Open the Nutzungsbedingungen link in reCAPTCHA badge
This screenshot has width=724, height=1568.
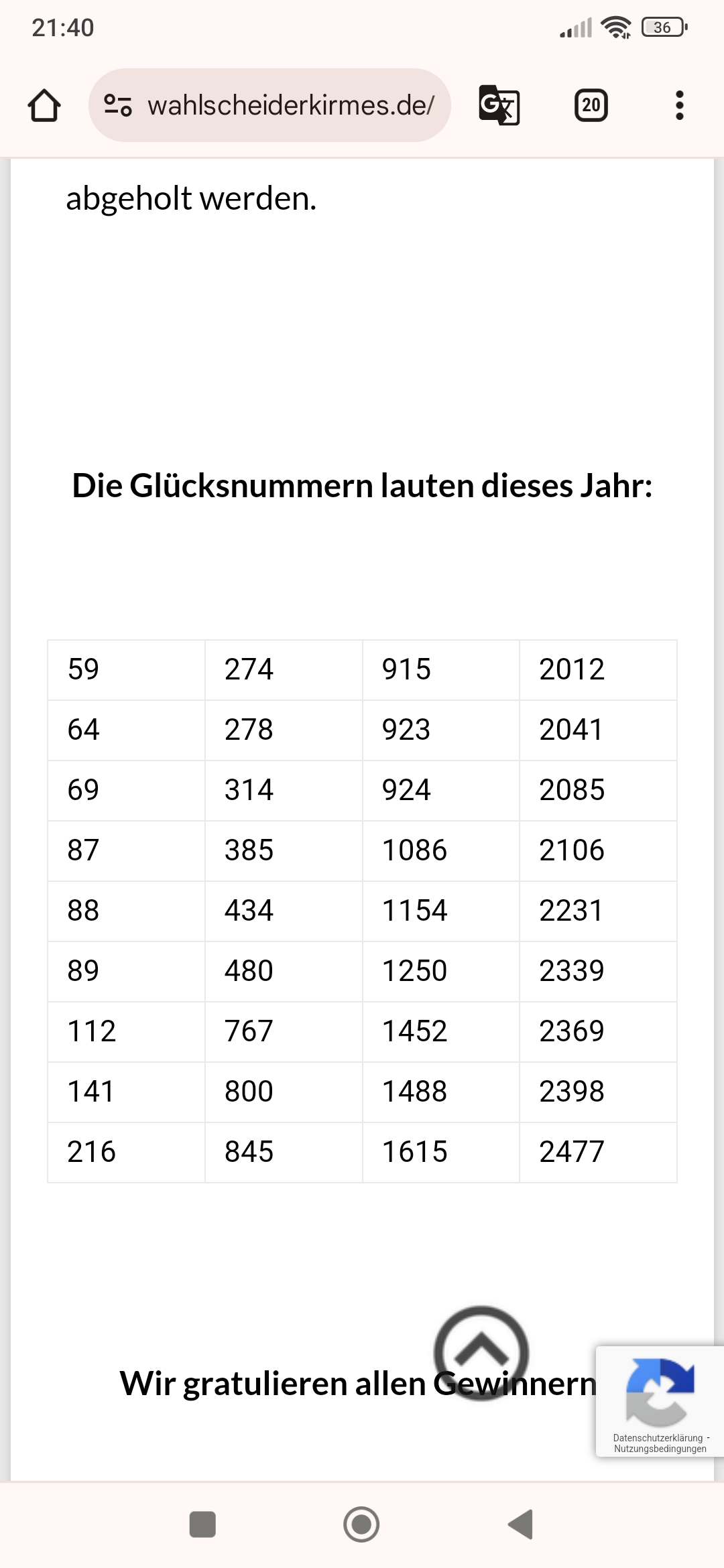click(660, 1449)
